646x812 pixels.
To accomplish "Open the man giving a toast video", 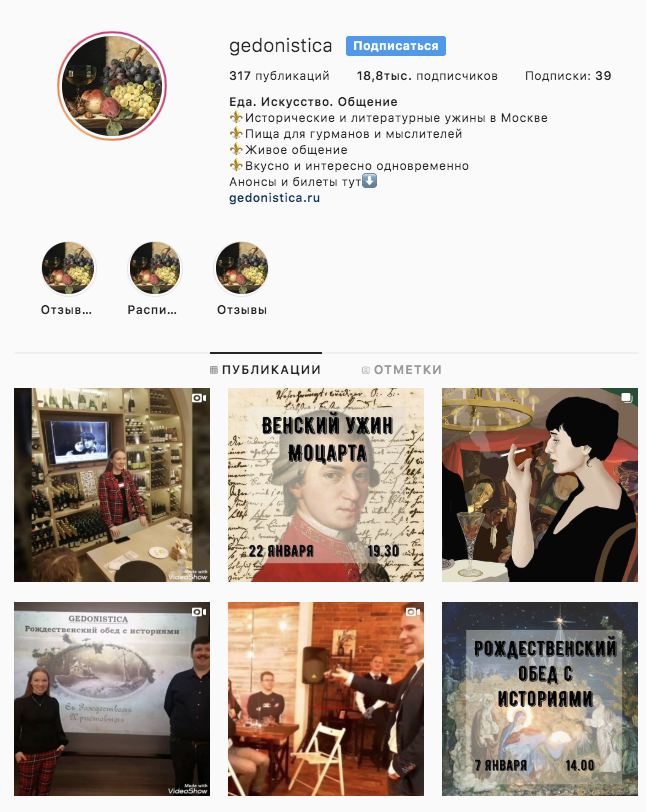I will pyautogui.click(x=326, y=699).
